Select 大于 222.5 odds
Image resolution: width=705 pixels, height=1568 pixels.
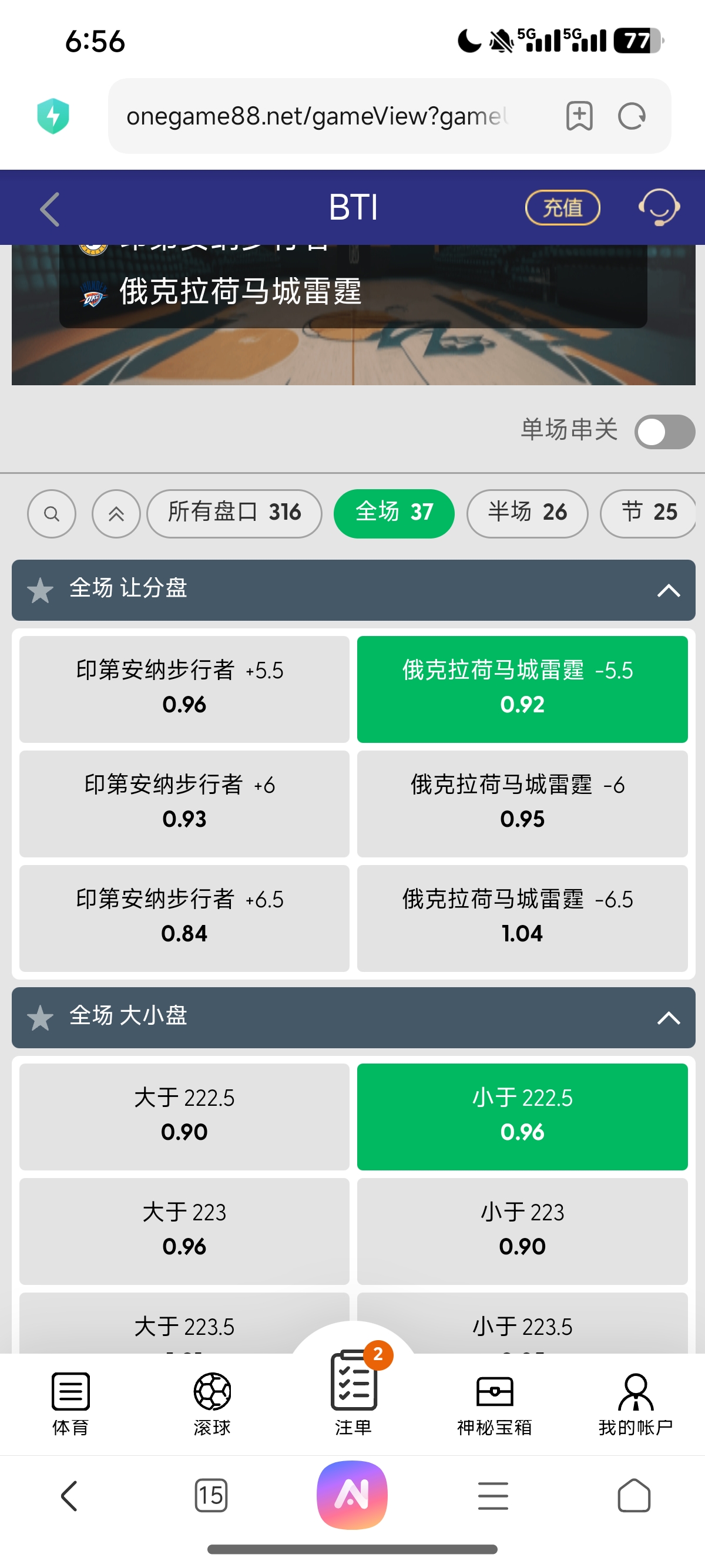click(184, 1116)
